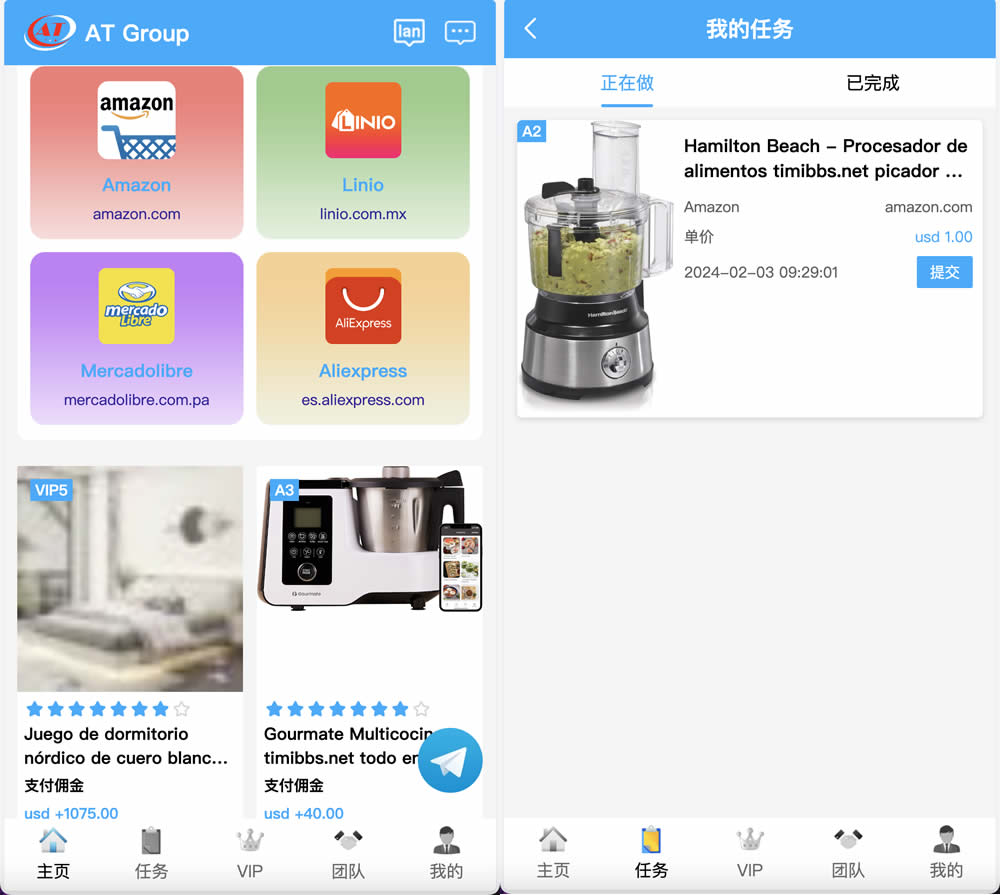Image resolution: width=1000 pixels, height=895 pixels.
Task: Open the Aliexpress platform card
Action: pos(363,338)
